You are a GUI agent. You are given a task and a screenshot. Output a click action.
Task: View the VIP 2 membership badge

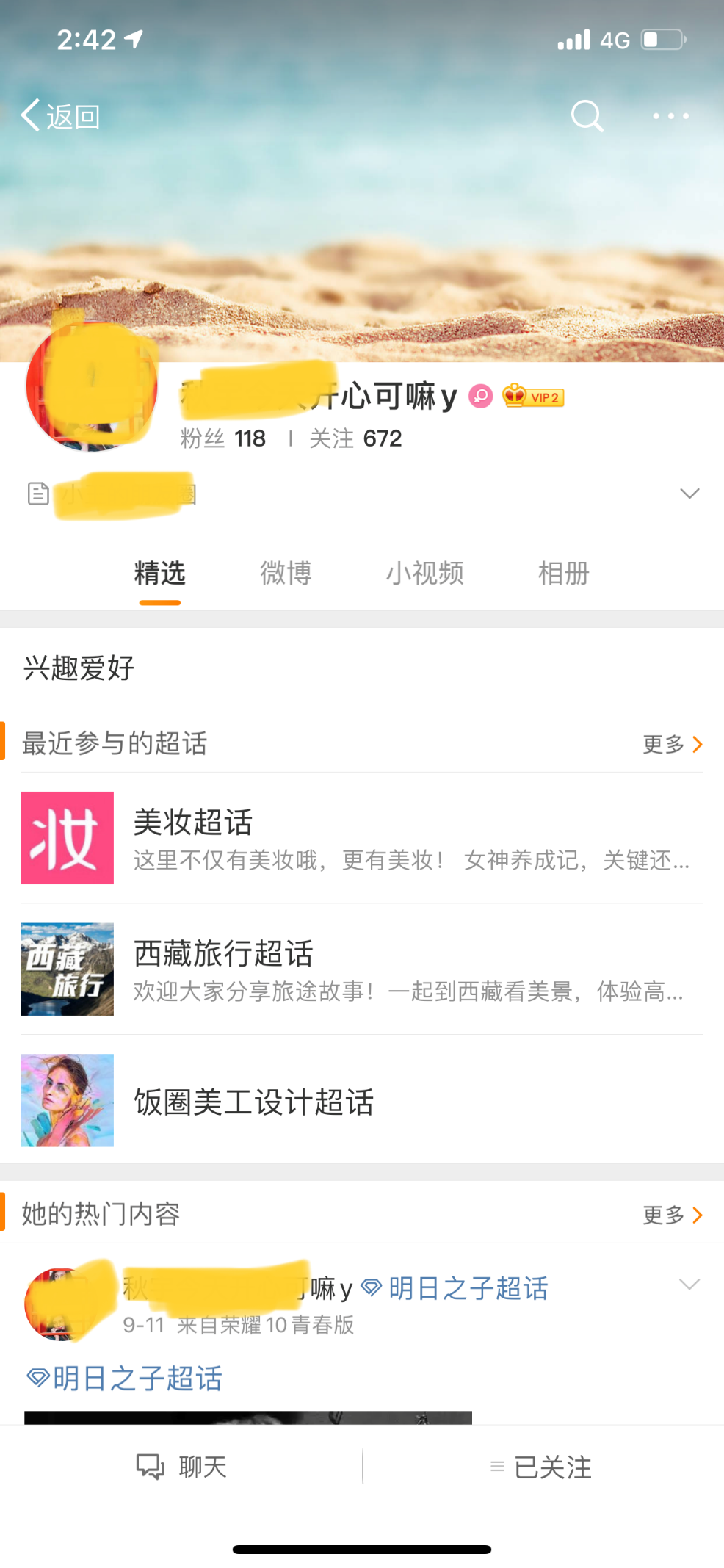[534, 397]
